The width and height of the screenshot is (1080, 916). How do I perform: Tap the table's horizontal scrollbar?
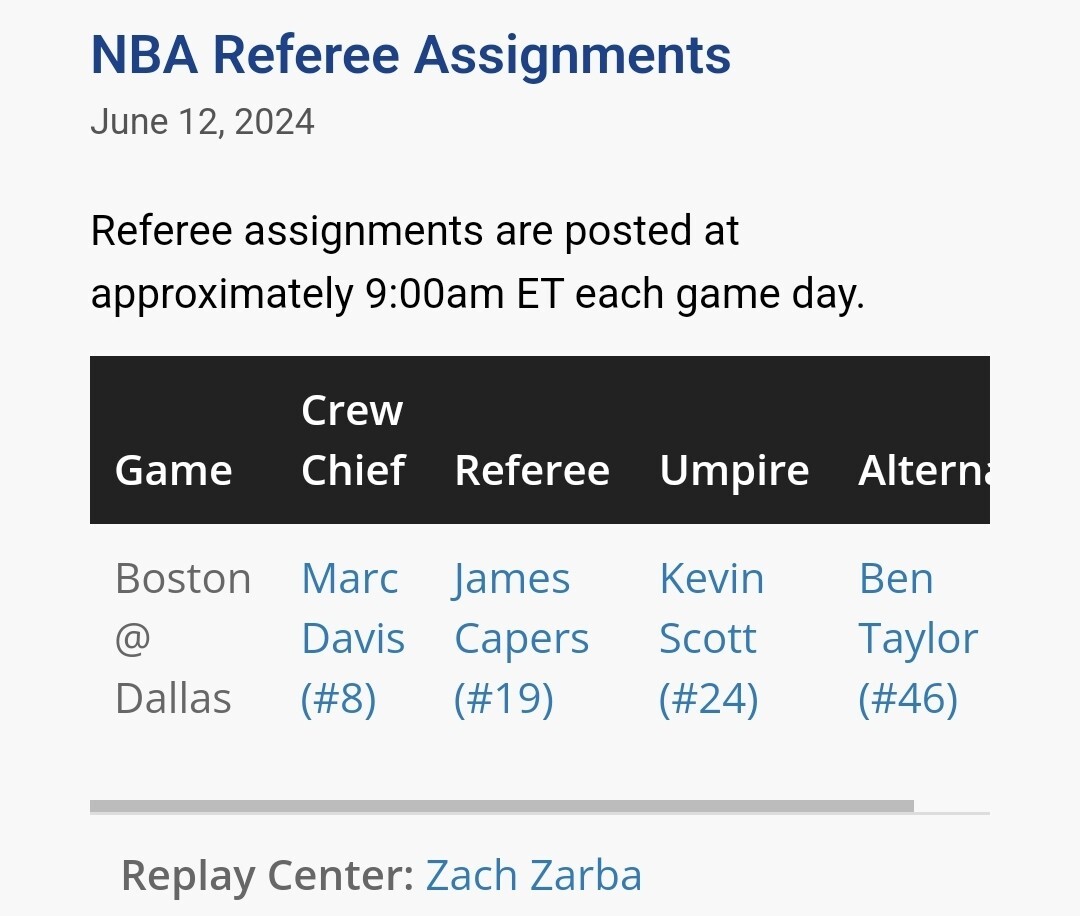click(501, 806)
